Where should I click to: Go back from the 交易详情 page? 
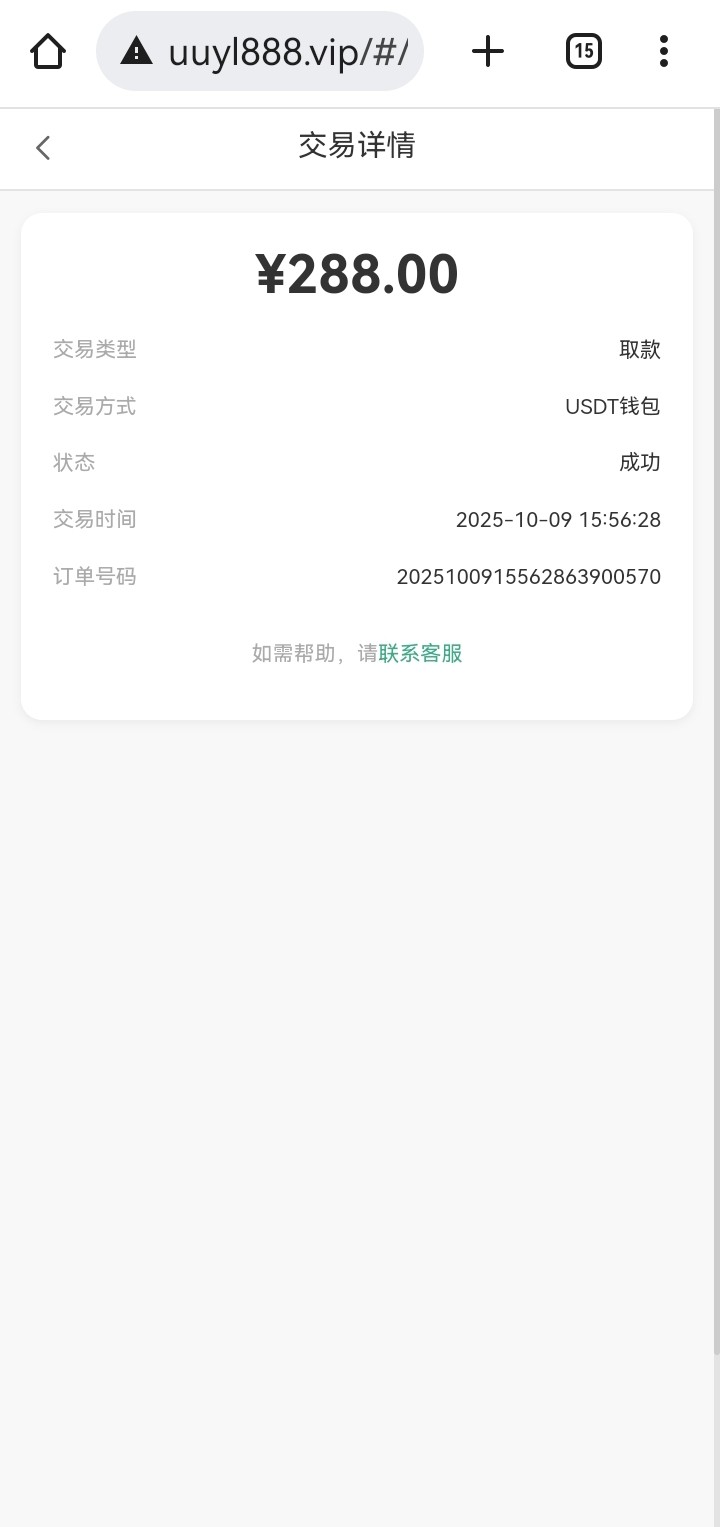(x=43, y=148)
